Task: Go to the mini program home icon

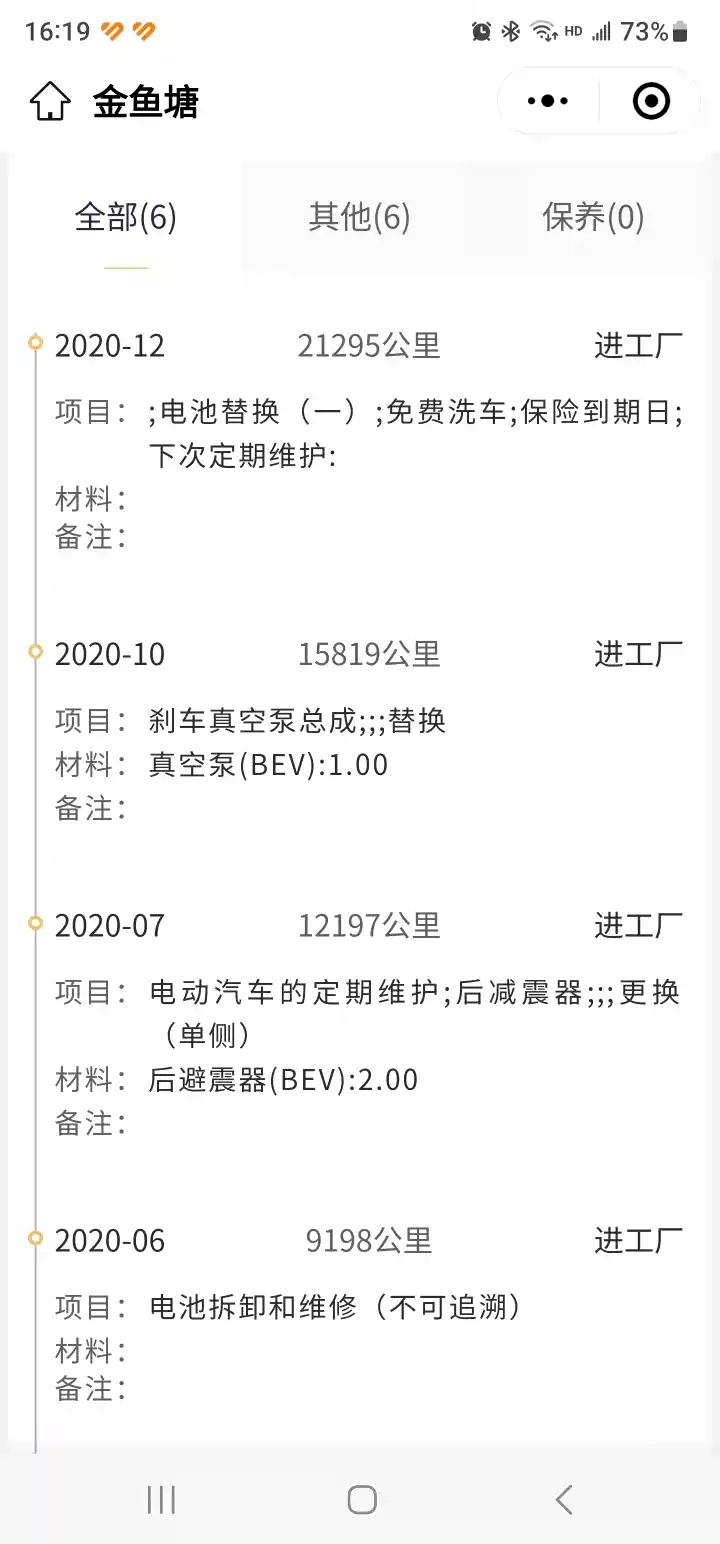Action: pyautogui.click(x=50, y=102)
